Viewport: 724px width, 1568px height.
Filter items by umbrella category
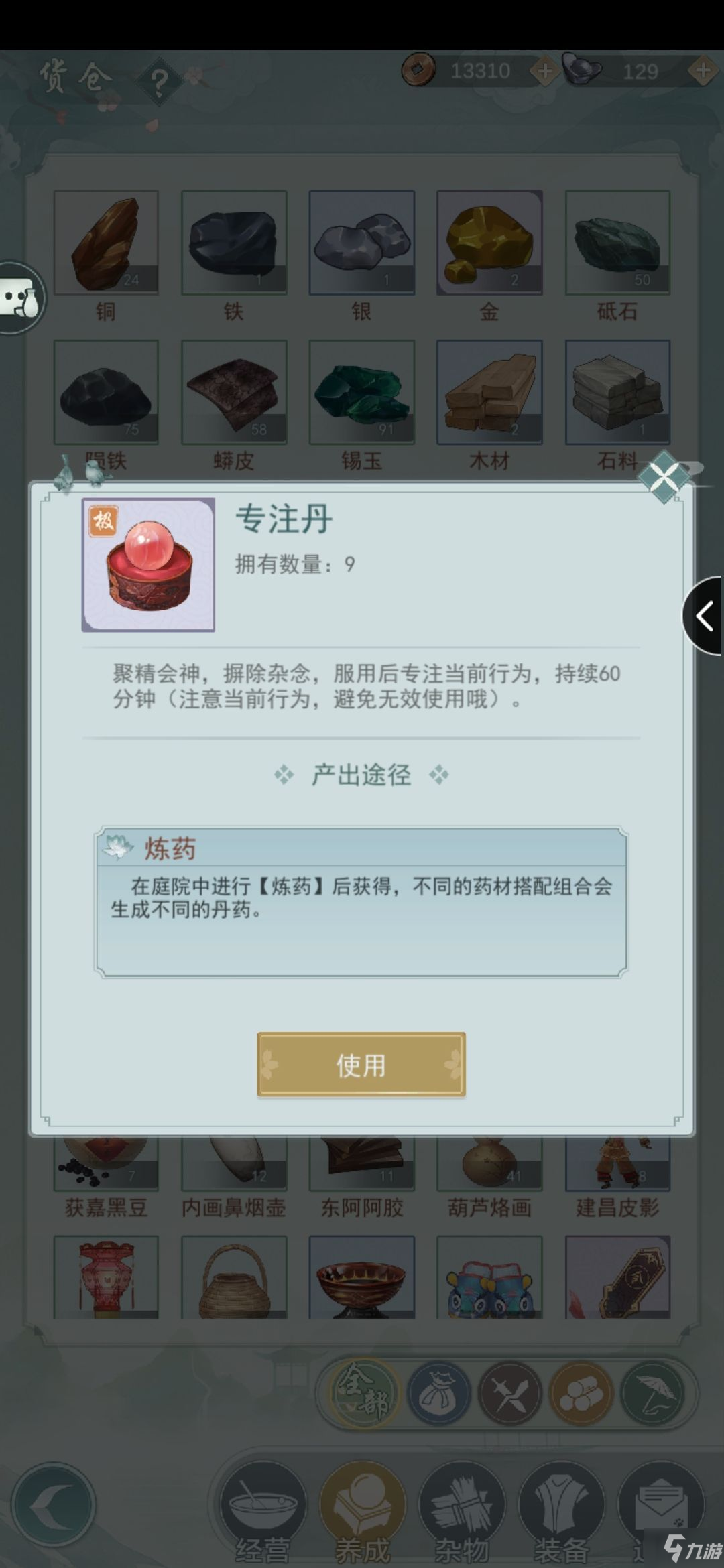coord(652,1393)
